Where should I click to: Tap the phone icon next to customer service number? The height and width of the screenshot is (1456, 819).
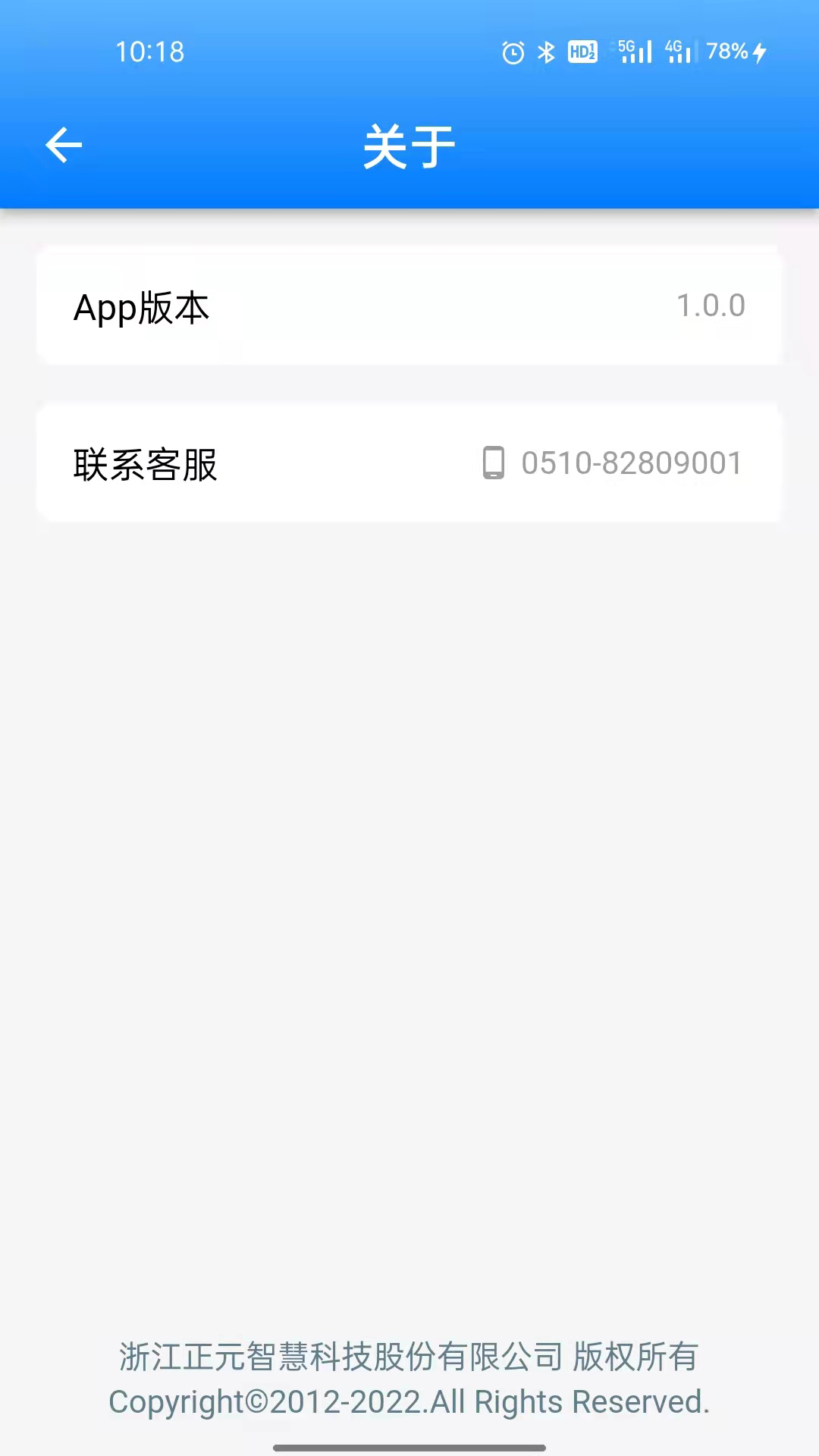[494, 463]
